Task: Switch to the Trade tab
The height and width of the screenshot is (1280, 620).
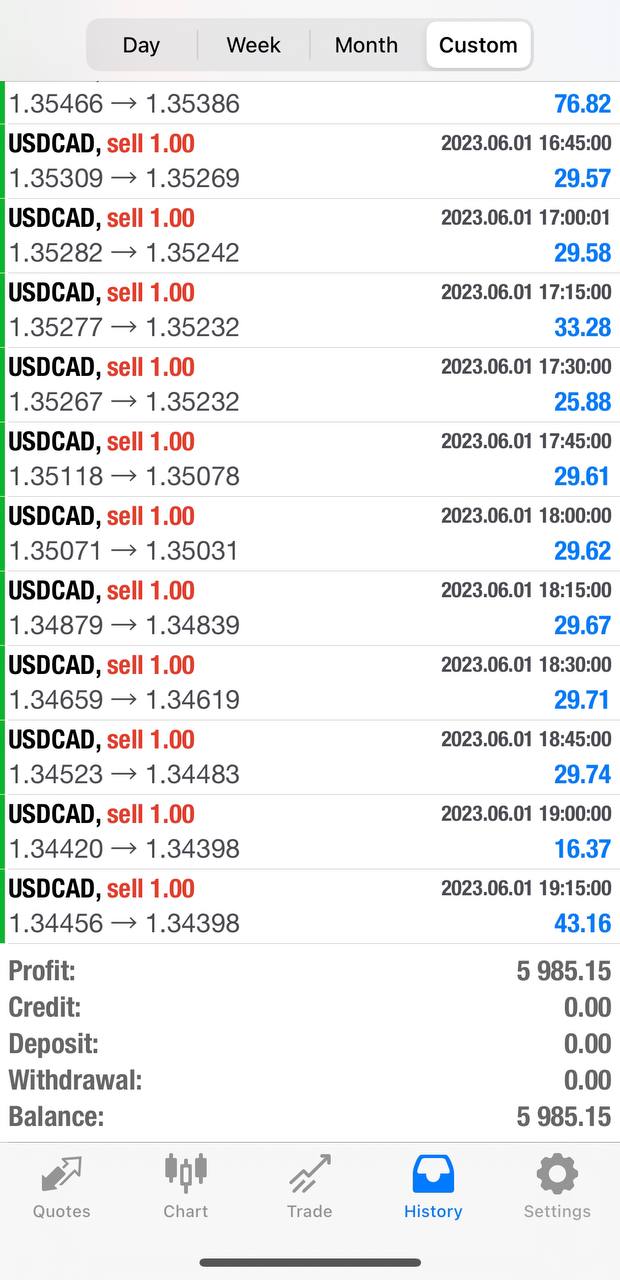Action: [x=309, y=1187]
